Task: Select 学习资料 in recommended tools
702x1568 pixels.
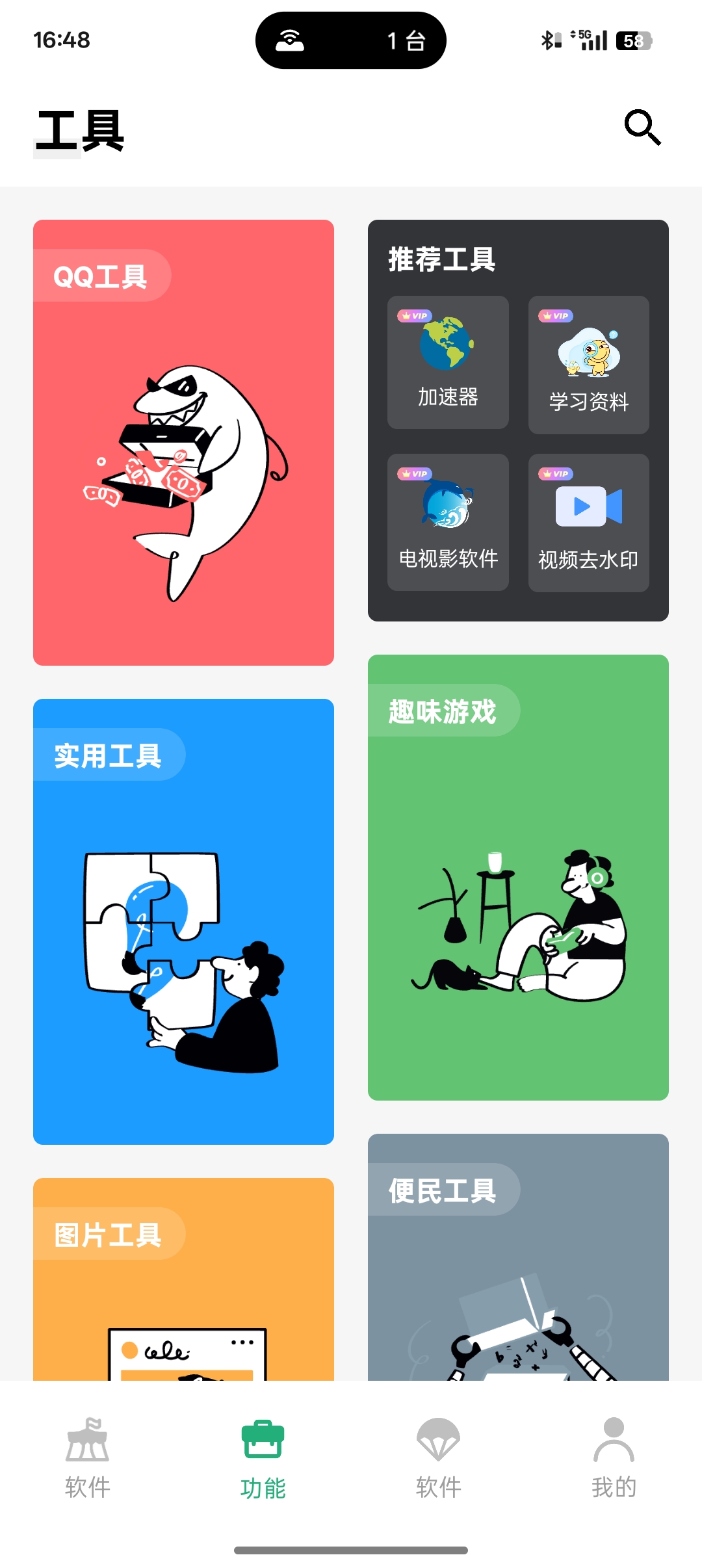Action: pyautogui.click(x=588, y=365)
